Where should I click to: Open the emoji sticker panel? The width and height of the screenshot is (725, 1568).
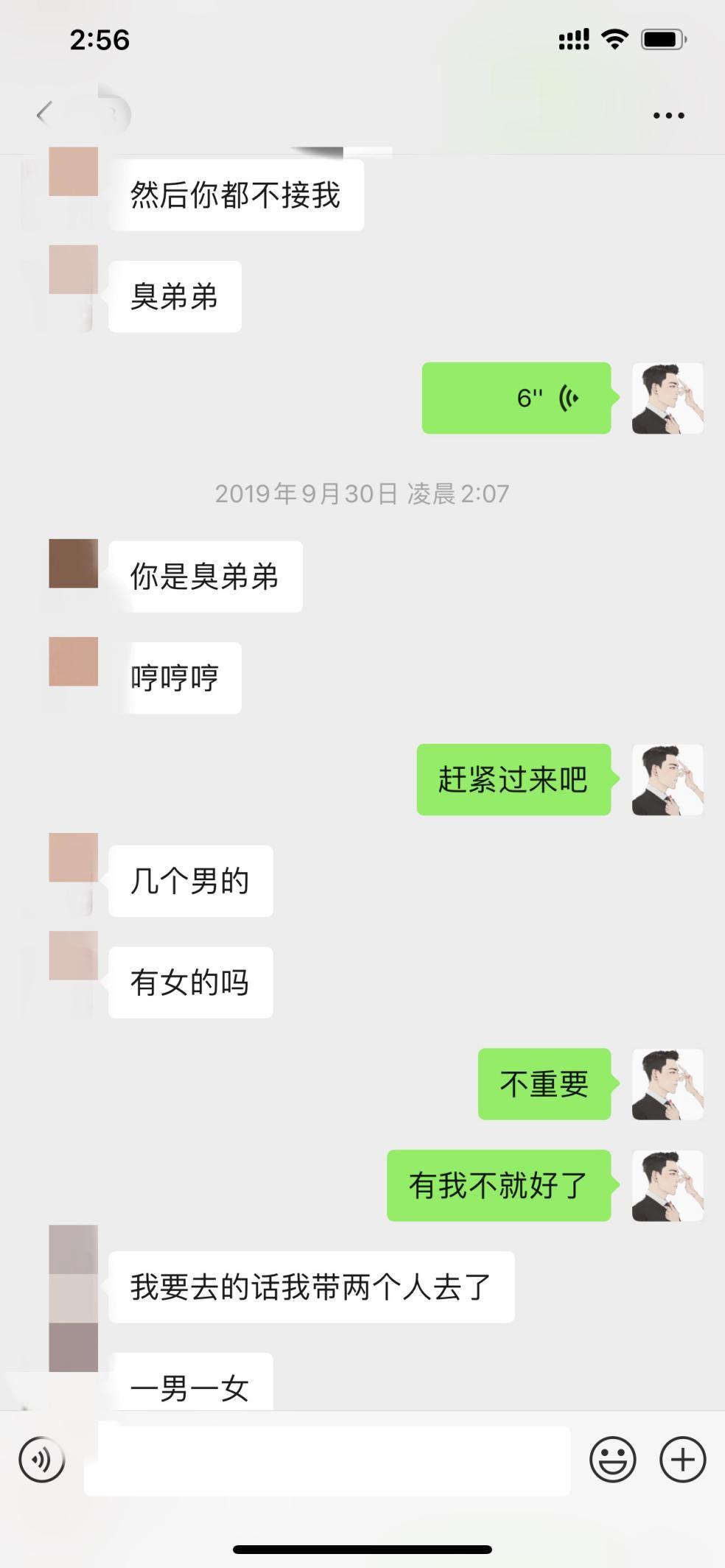(612, 1459)
